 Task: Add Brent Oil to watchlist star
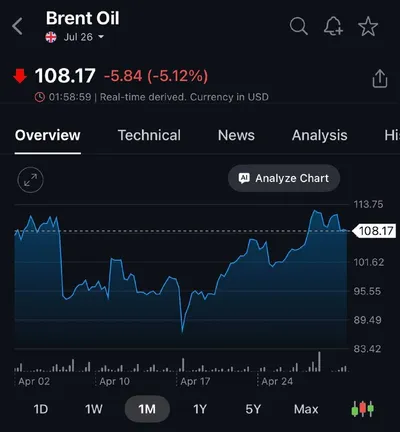(368, 26)
